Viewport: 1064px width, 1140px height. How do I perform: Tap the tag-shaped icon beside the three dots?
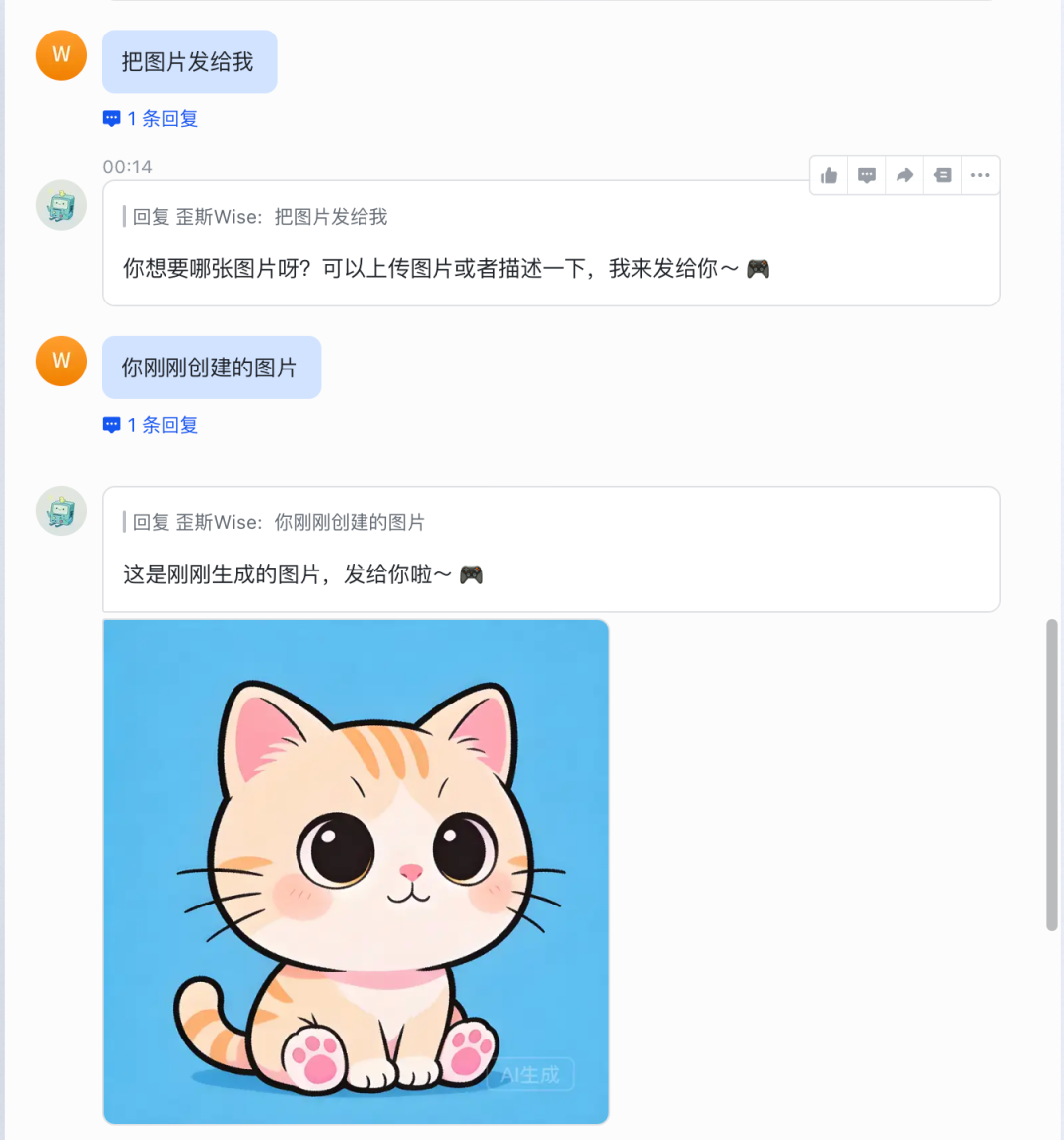943,175
